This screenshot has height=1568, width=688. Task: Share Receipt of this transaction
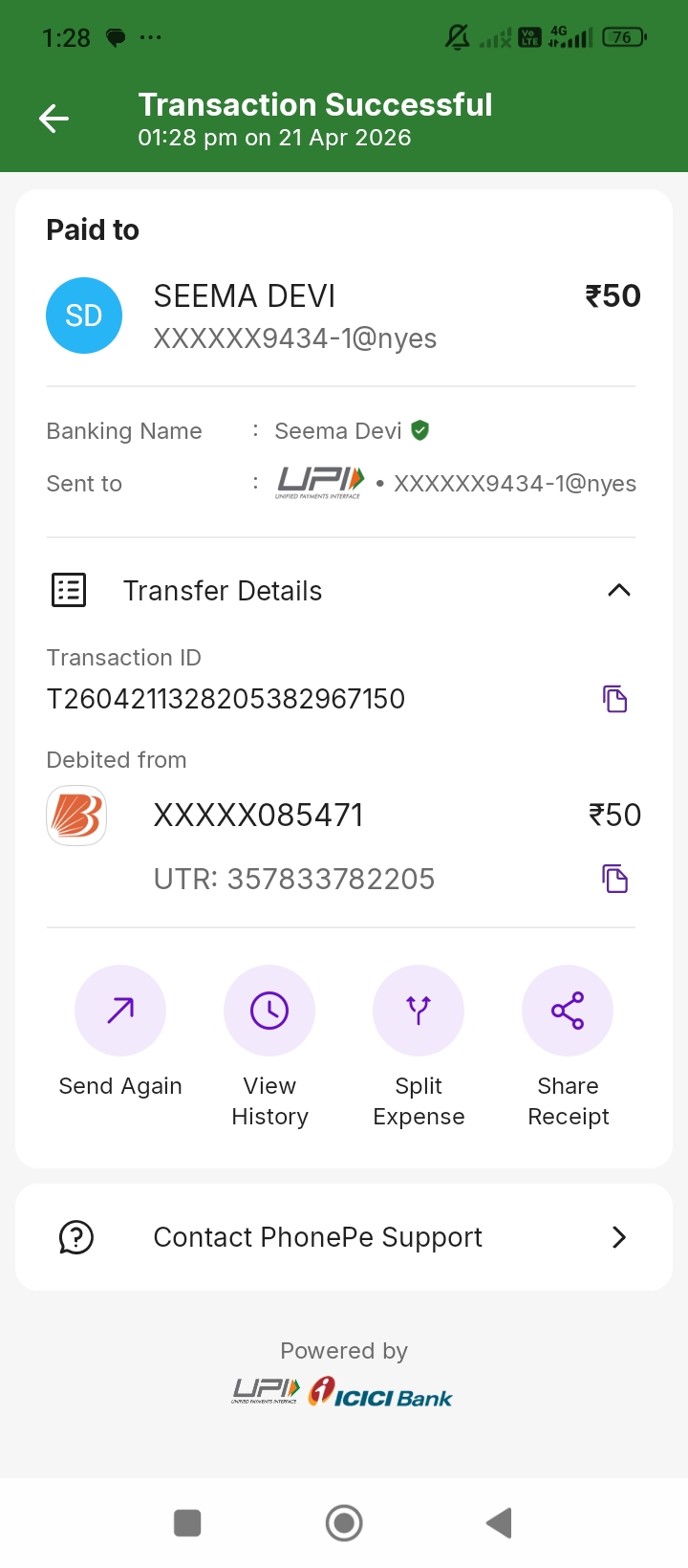tap(568, 1011)
